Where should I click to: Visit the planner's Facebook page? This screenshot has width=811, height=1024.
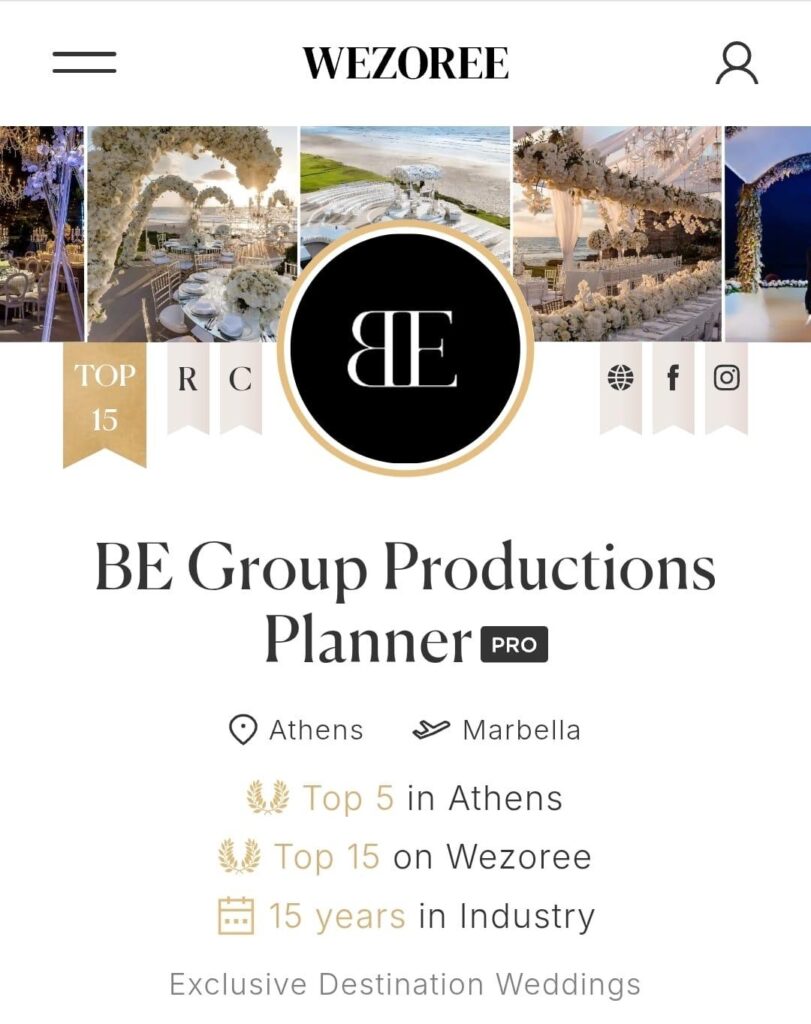(673, 379)
